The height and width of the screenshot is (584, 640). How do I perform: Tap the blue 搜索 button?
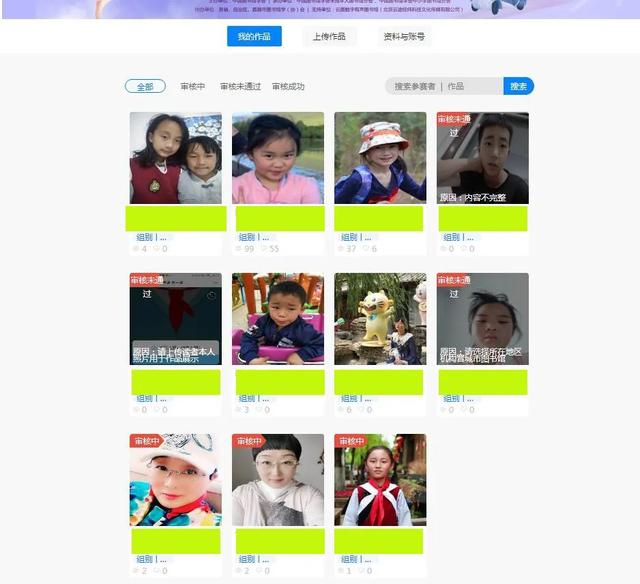point(518,87)
